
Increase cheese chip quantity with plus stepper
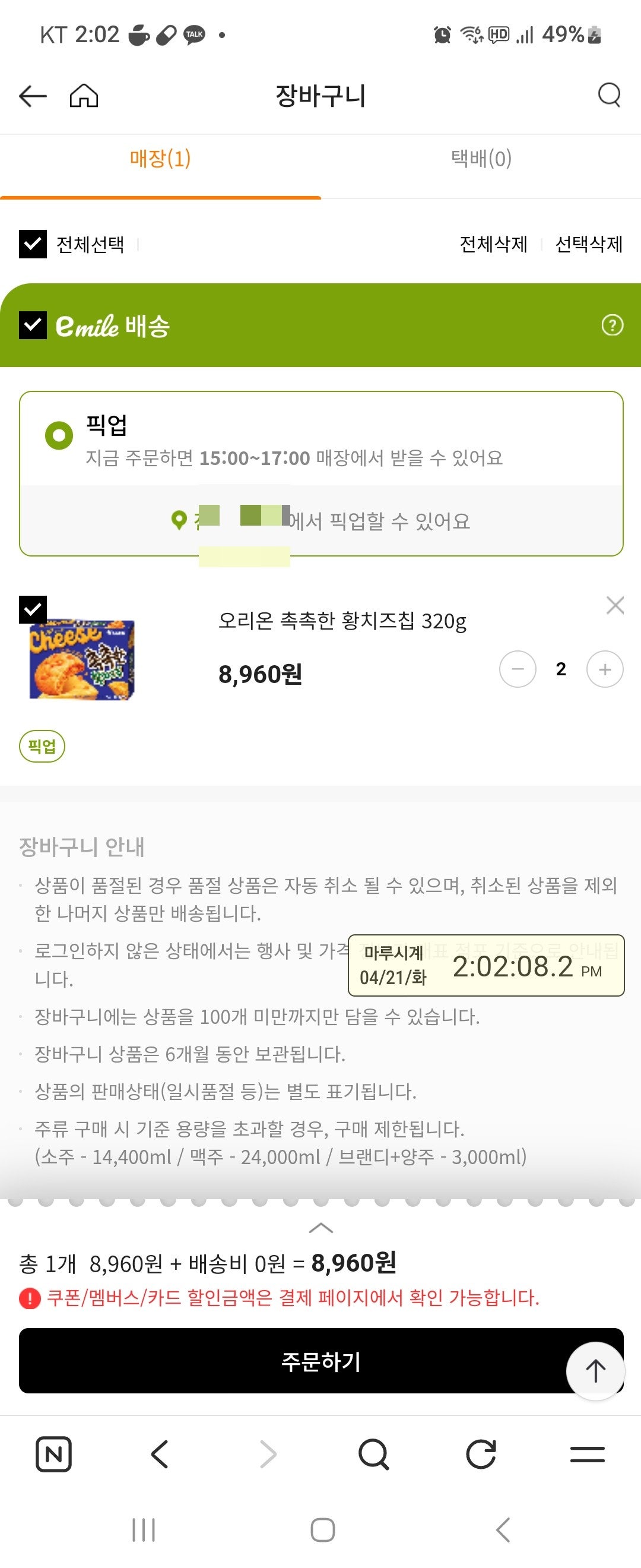(x=604, y=668)
